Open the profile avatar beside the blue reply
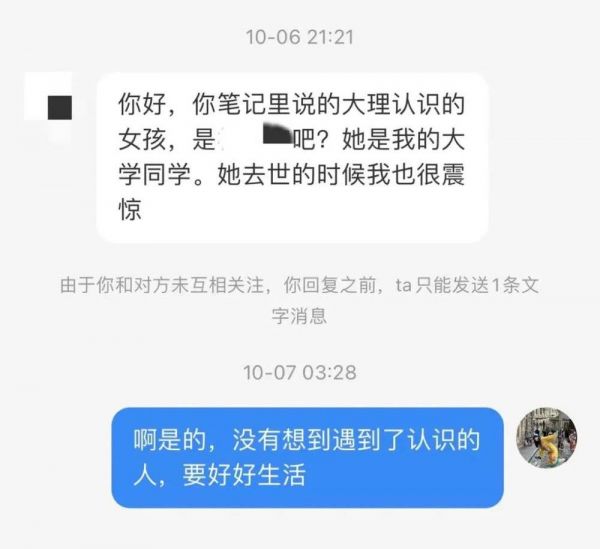 click(x=546, y=436)
